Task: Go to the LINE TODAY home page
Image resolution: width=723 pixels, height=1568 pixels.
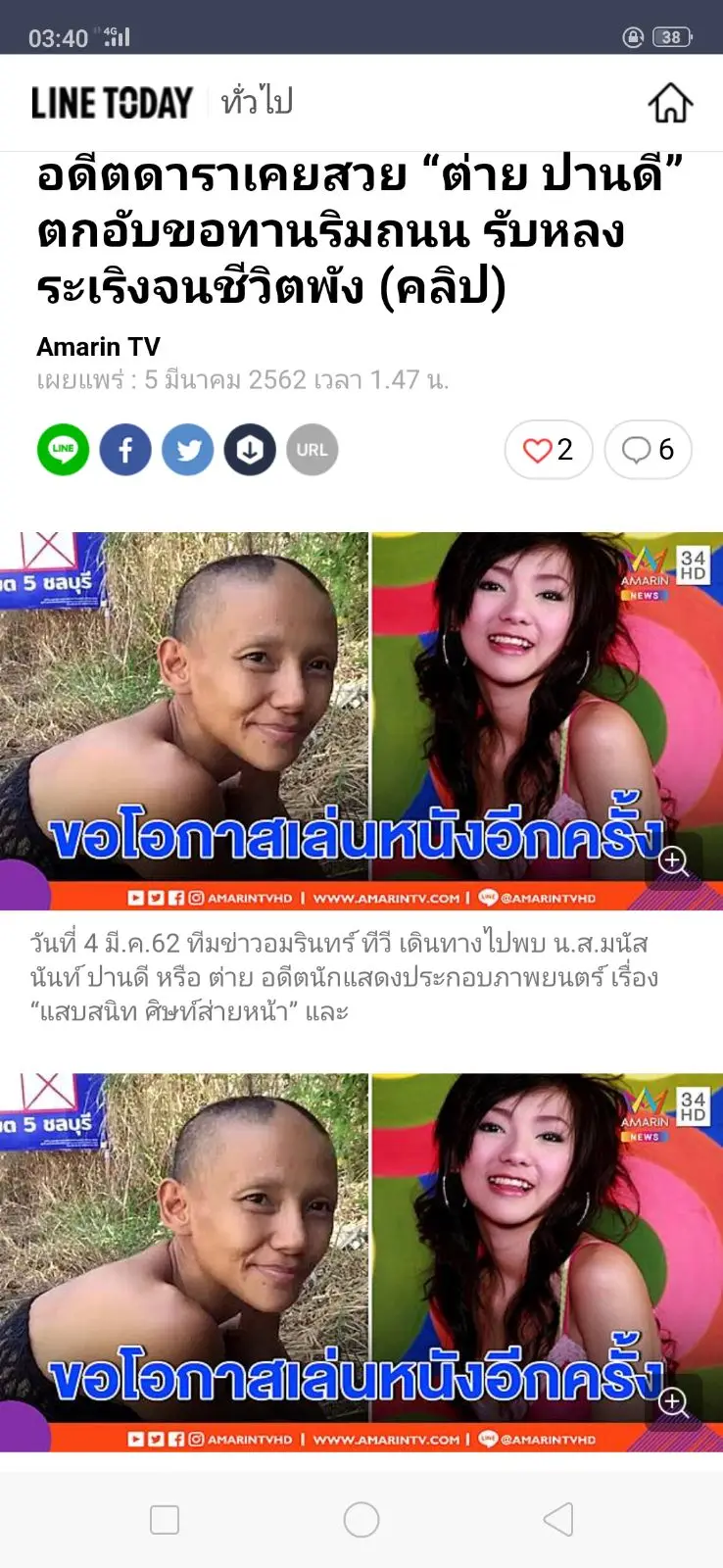Action: pyautogui.click(x=670, y=103)
